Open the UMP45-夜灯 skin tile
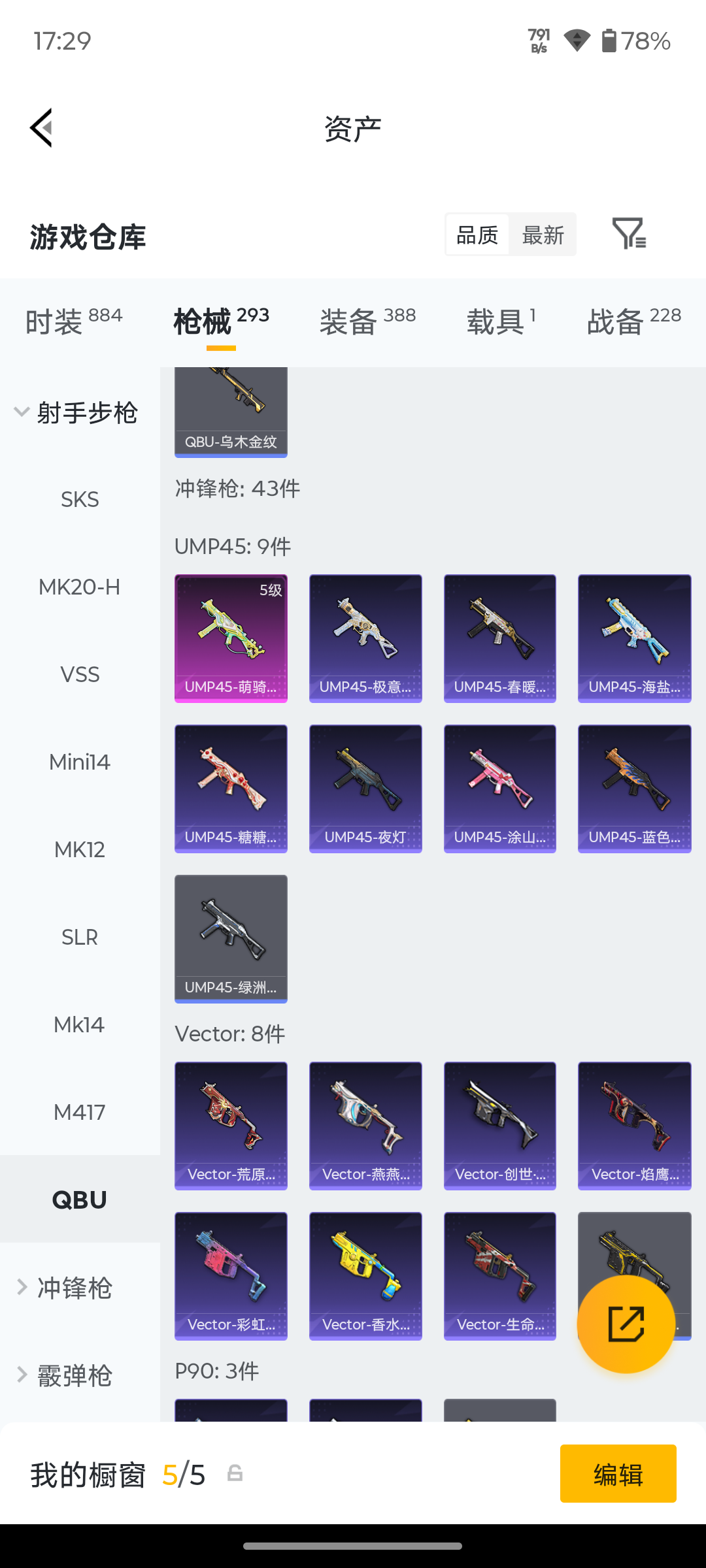Viewport: 706px width, 1568px height. (365, 789)
